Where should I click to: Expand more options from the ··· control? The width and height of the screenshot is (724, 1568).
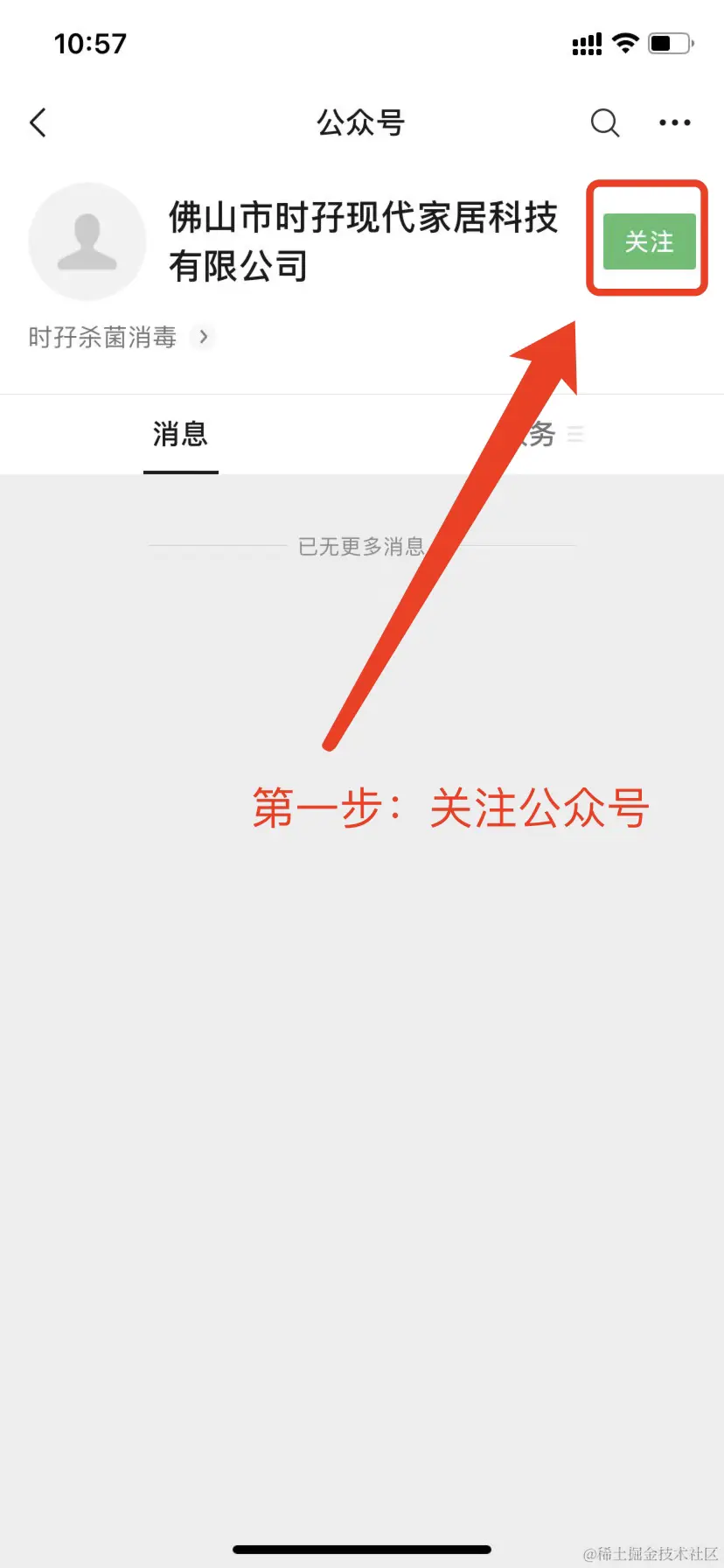tap(674, 122)
